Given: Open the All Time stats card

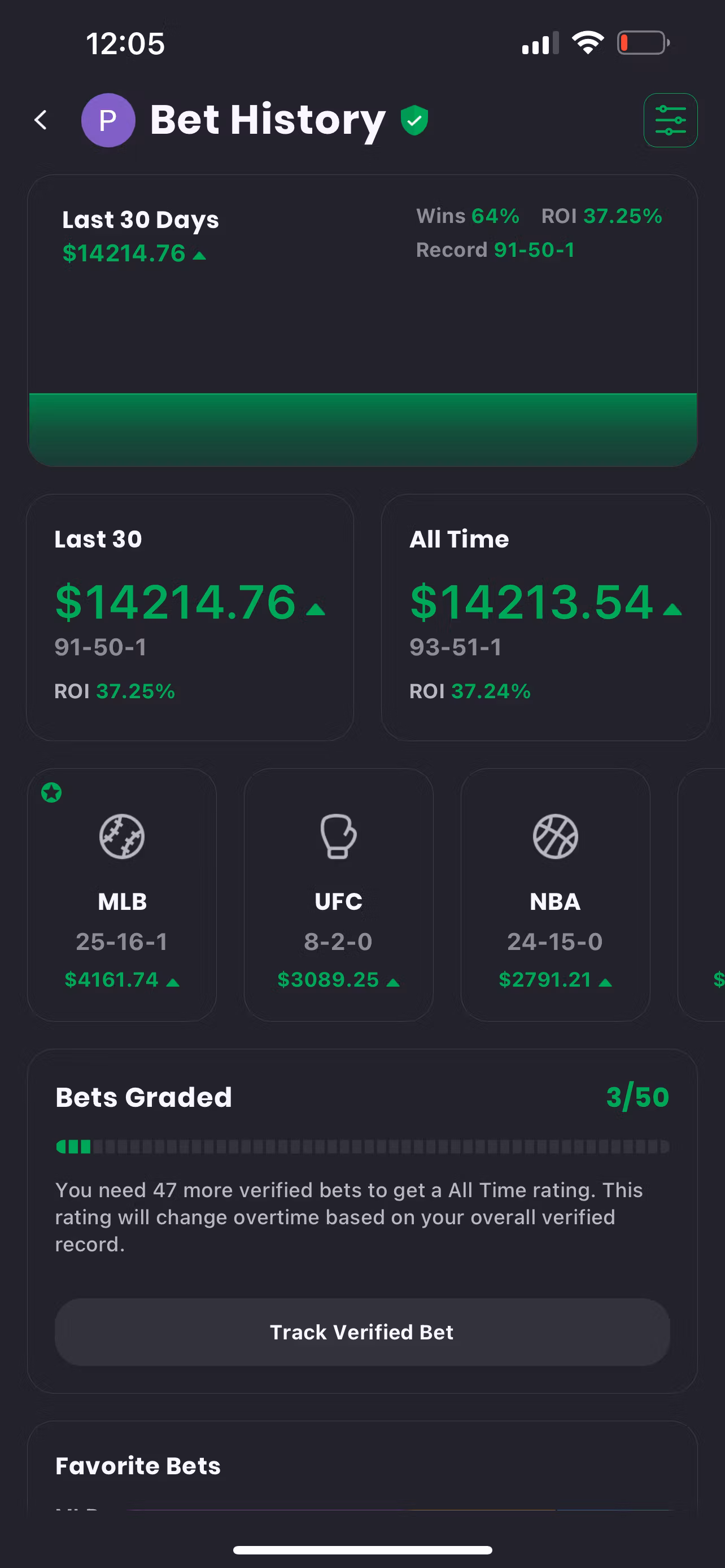Looking at the screenshot, I should click(545, 616).
